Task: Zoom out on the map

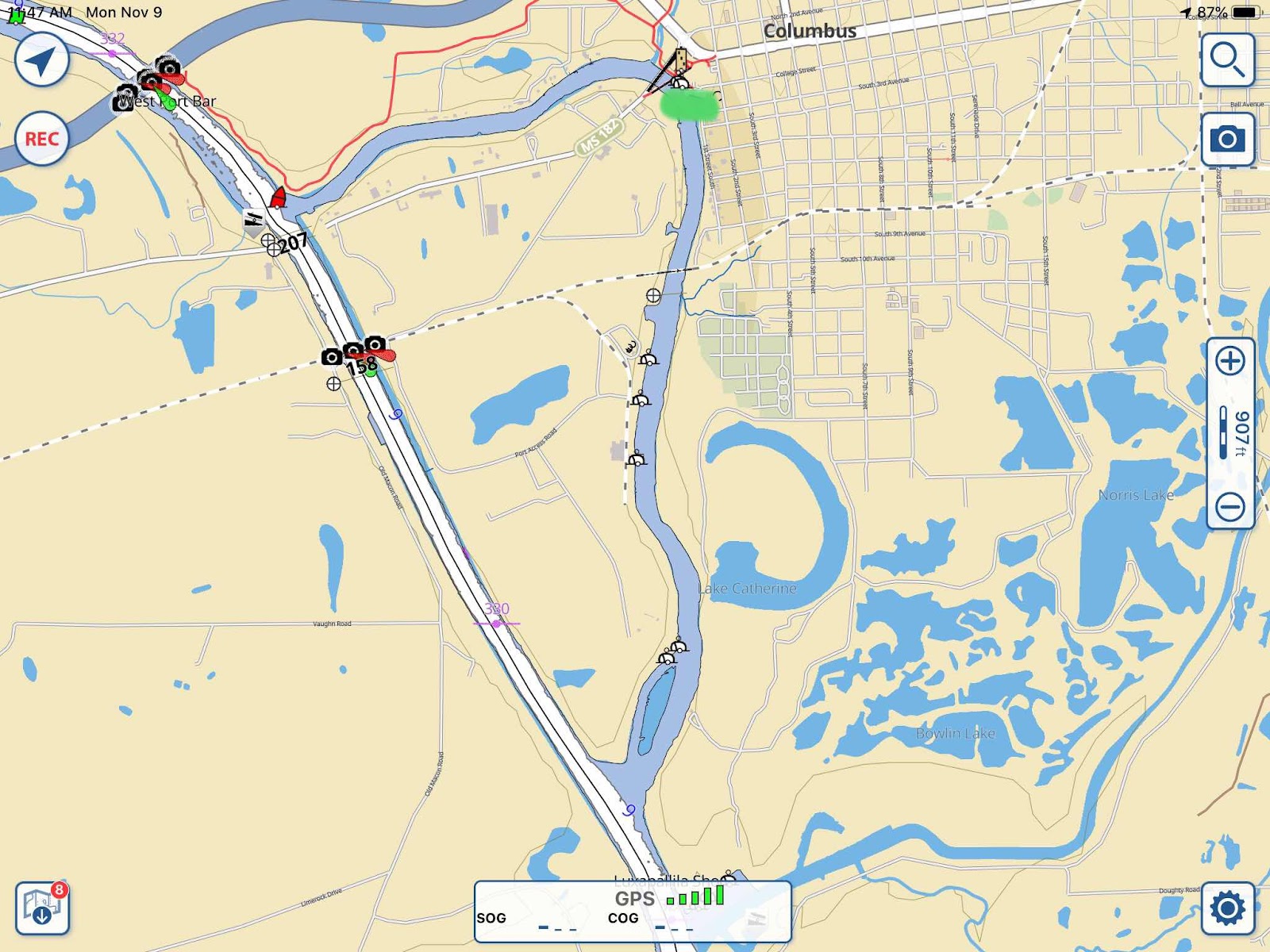Action: coord(1230,506)
